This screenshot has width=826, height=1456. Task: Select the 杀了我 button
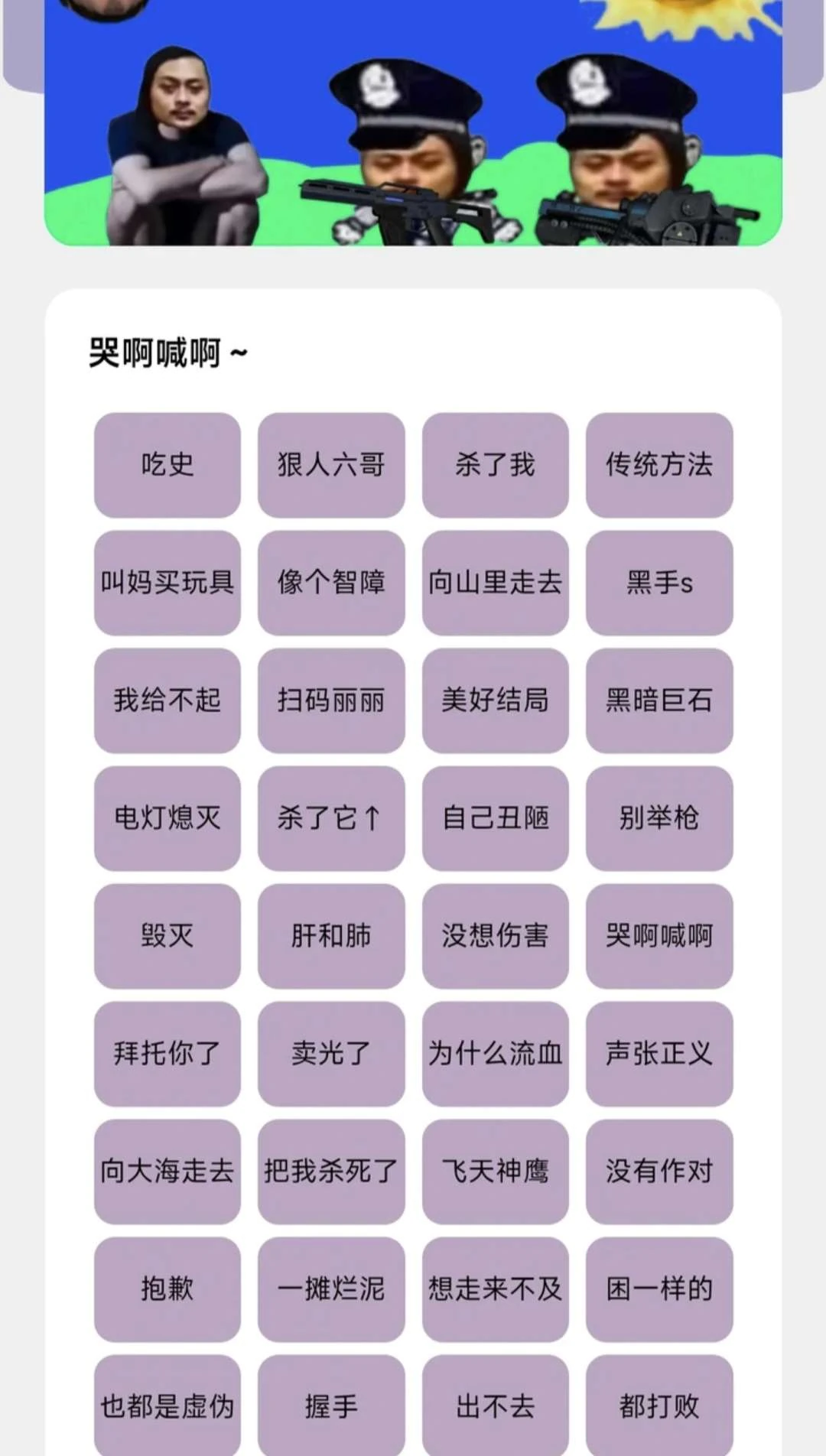[495, 466]
